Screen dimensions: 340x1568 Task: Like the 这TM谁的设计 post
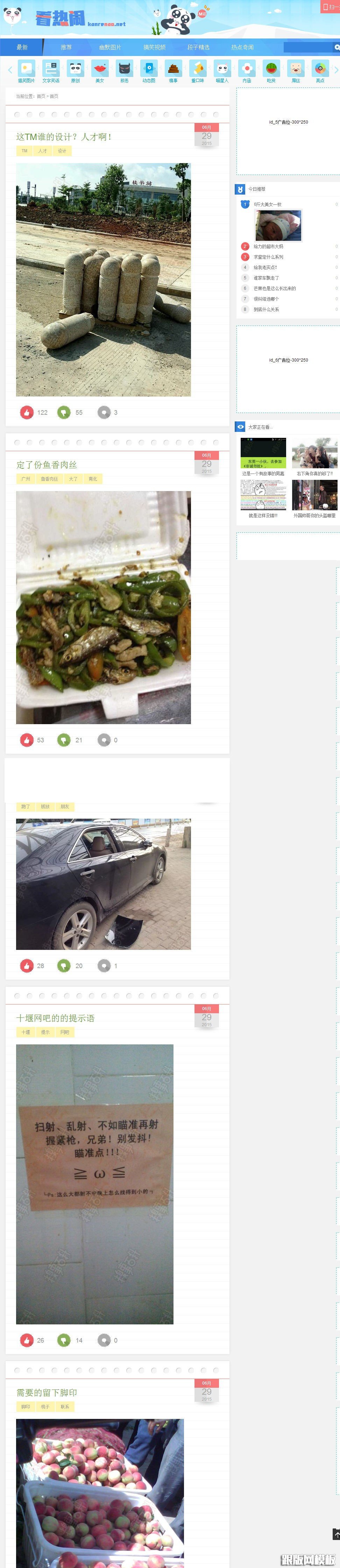(x=26, y=412)
